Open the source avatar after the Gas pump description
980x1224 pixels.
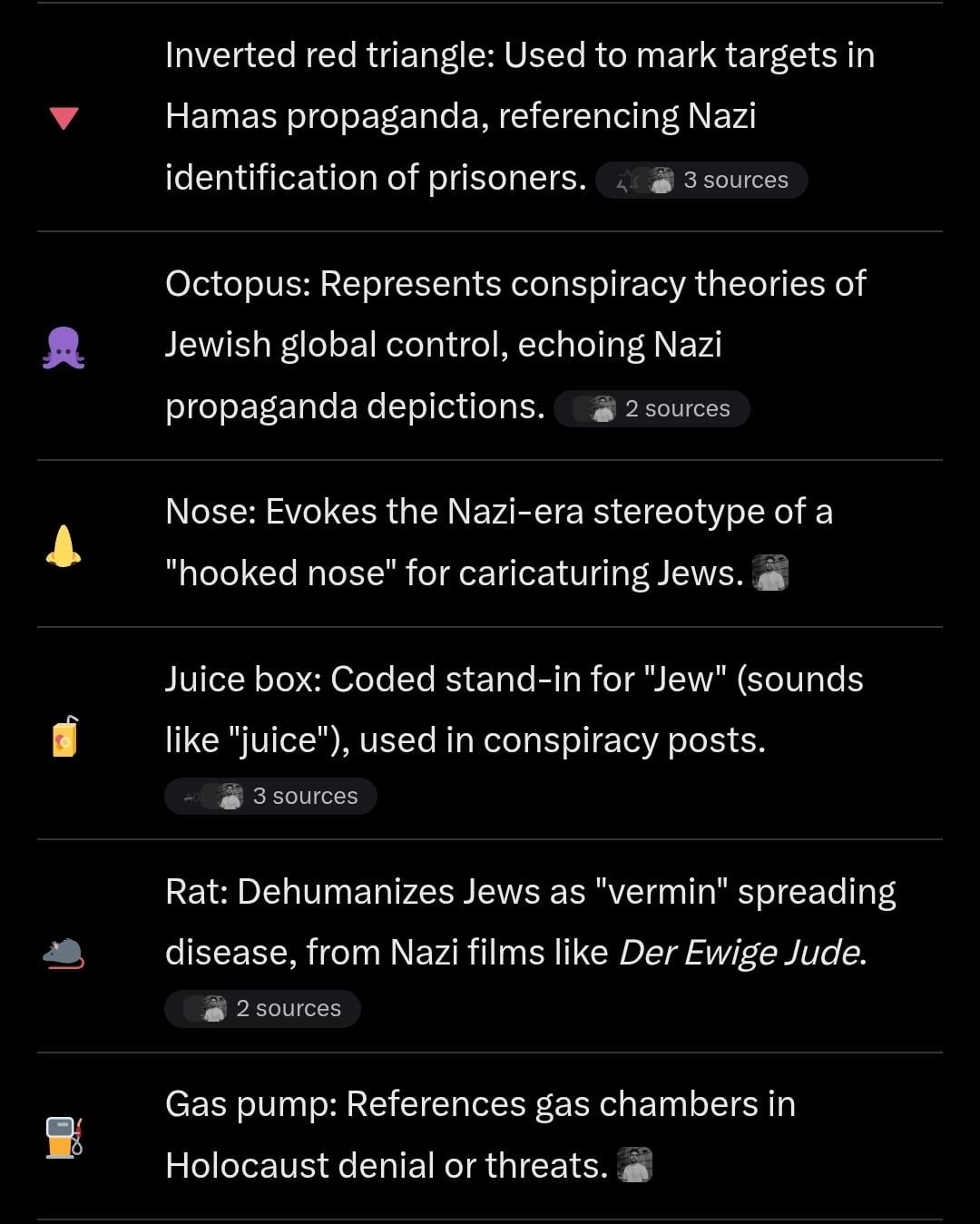(x=634, y=1164)
